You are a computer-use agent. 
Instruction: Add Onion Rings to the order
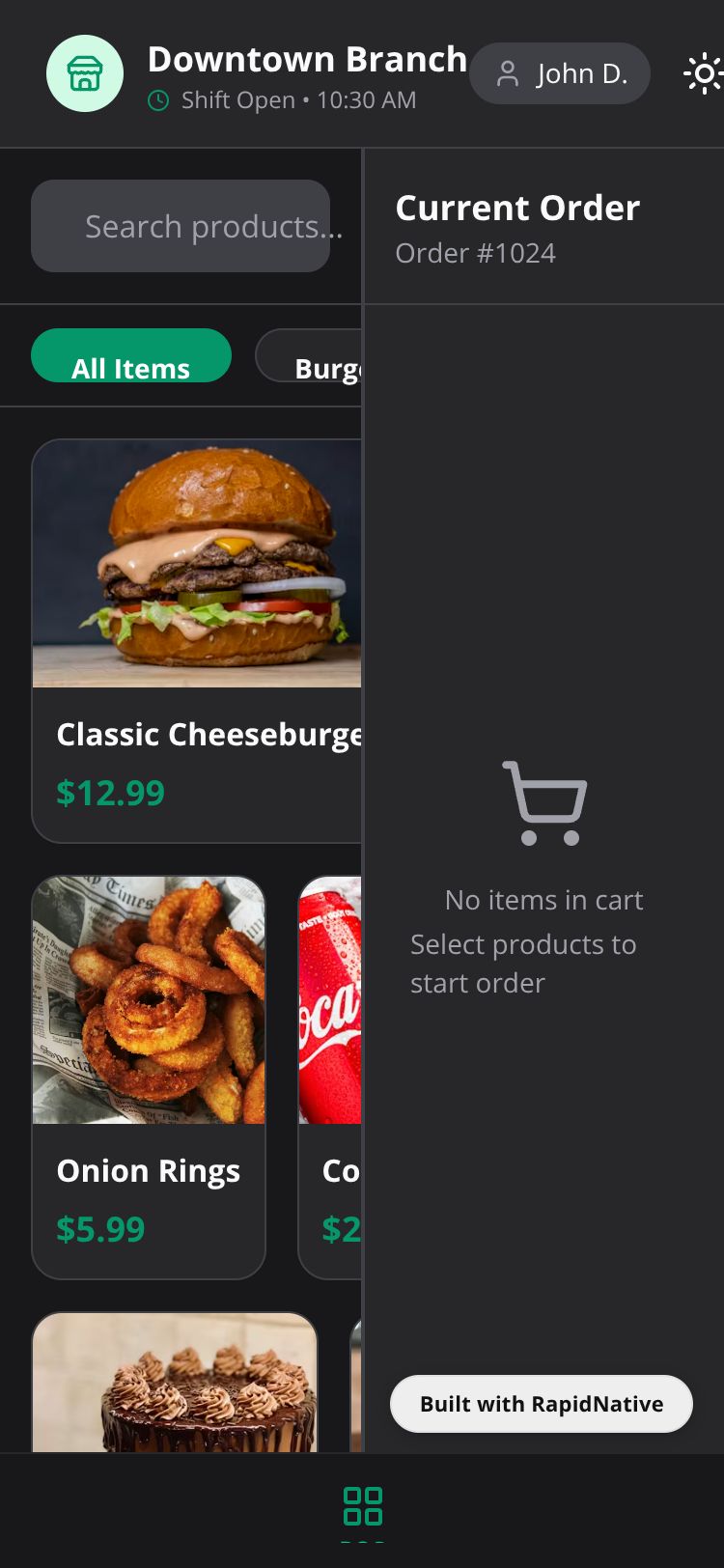point(149,1077)
